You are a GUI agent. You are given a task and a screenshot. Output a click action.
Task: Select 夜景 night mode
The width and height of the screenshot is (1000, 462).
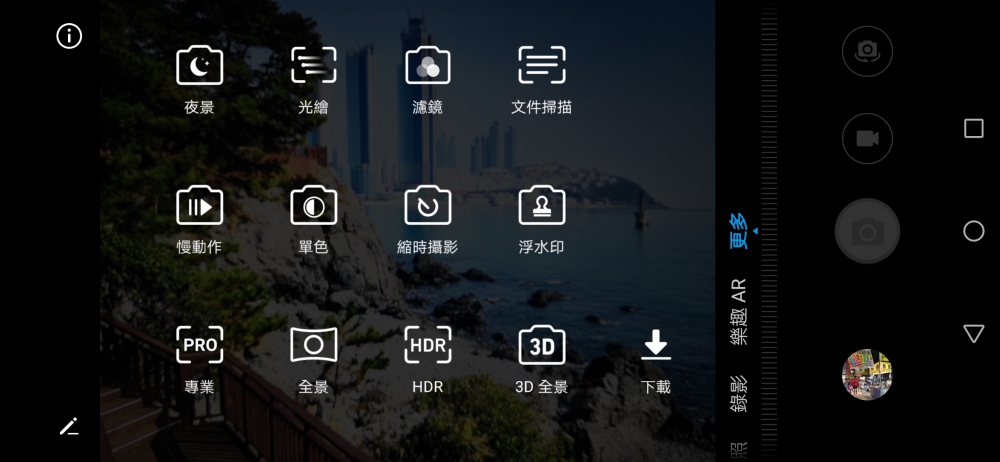coord(200,77)
